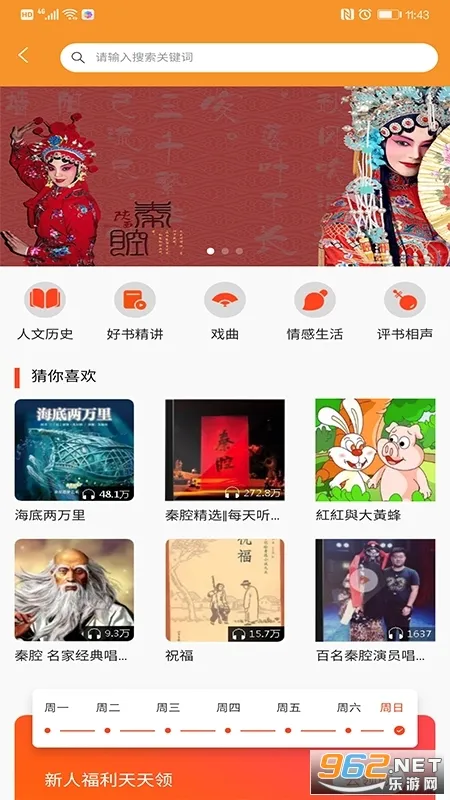
Task: Open the 祝福 audiobook
Action: point(225,601)
